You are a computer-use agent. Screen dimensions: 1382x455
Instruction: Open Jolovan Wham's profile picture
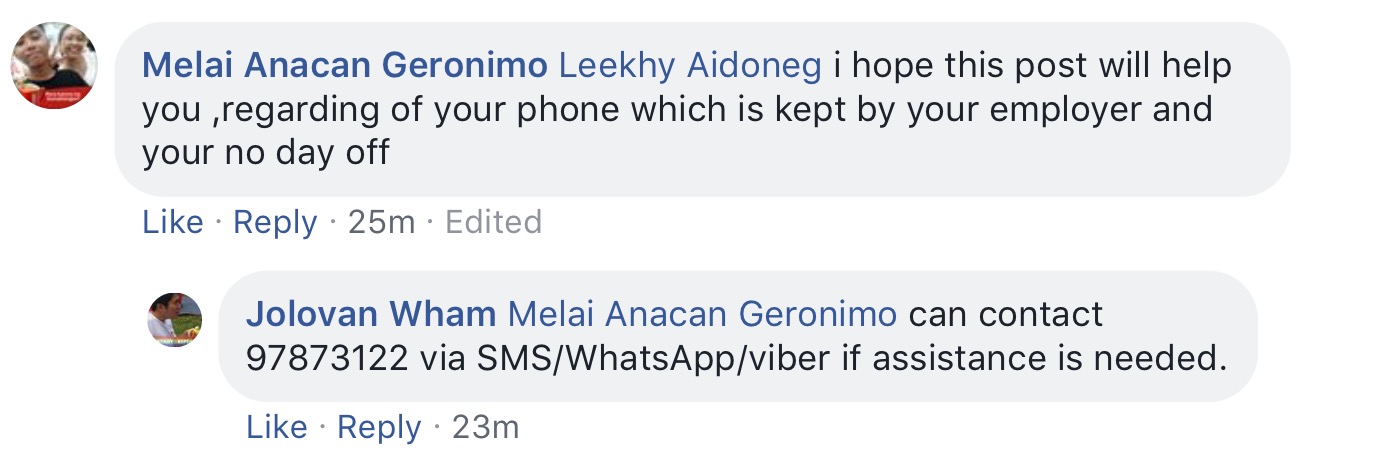coord(175,319)
